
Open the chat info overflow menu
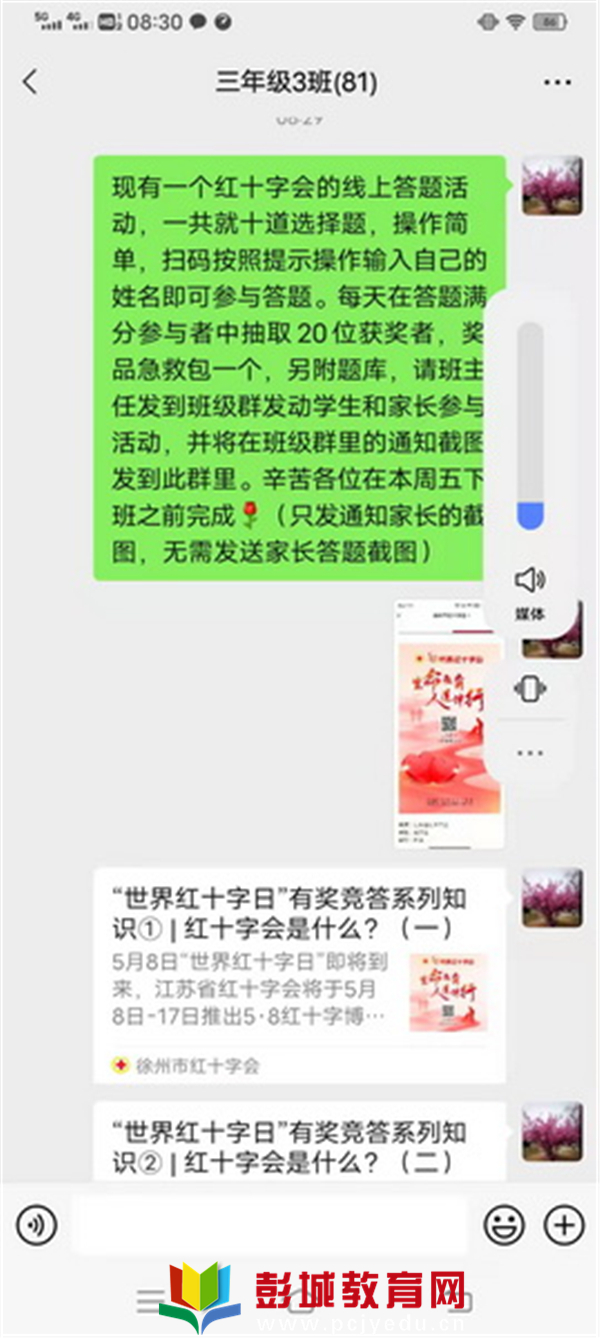tap(556, 83)
